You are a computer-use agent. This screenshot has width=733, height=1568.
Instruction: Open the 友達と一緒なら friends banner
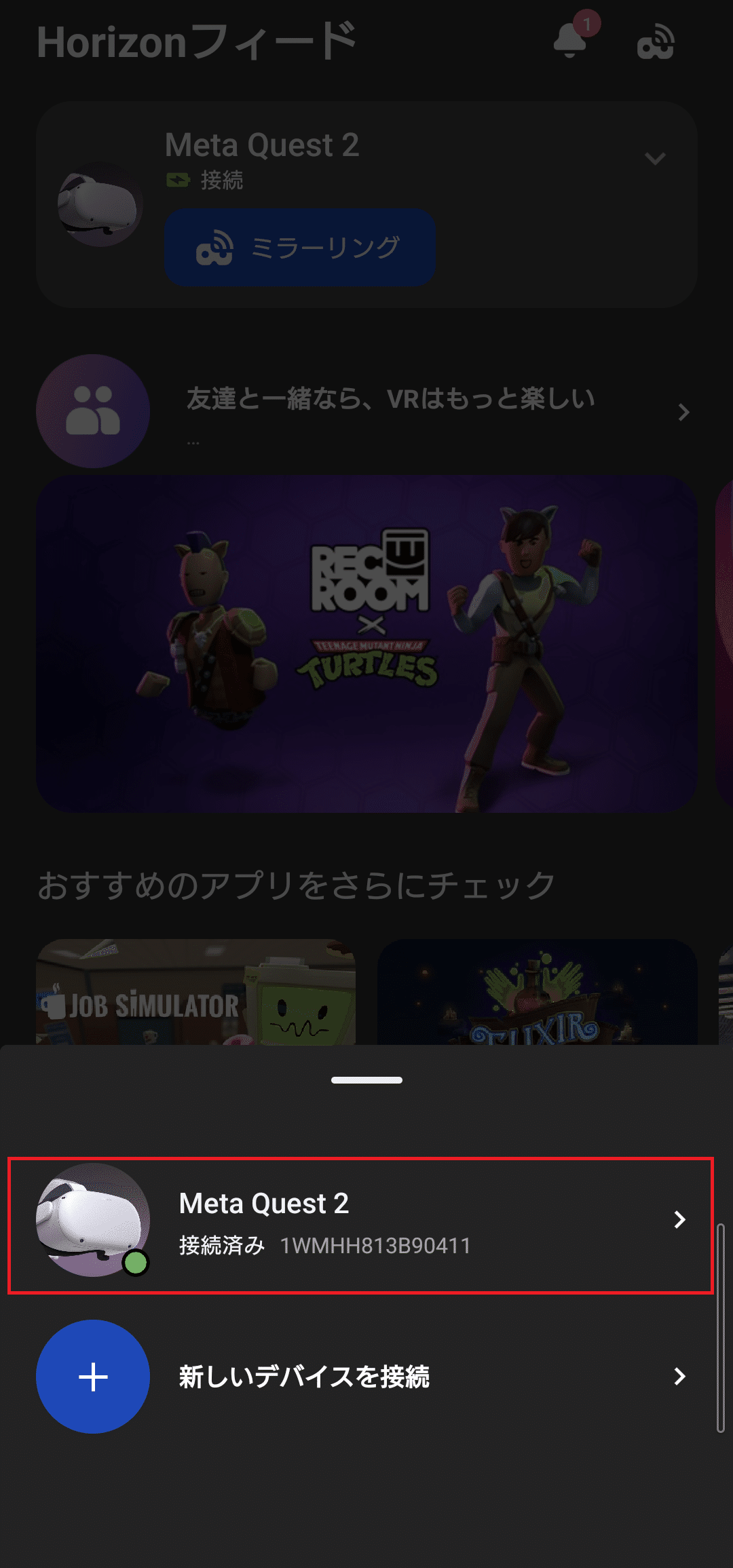click(366, 411)
